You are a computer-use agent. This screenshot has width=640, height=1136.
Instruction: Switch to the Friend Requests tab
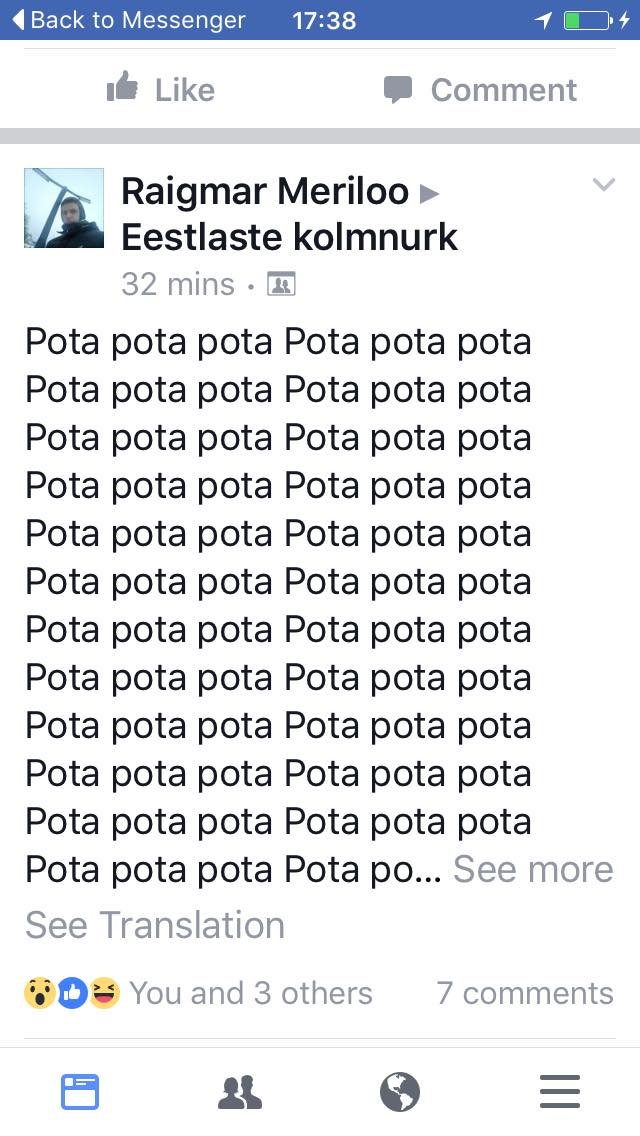pos(240,1092)
